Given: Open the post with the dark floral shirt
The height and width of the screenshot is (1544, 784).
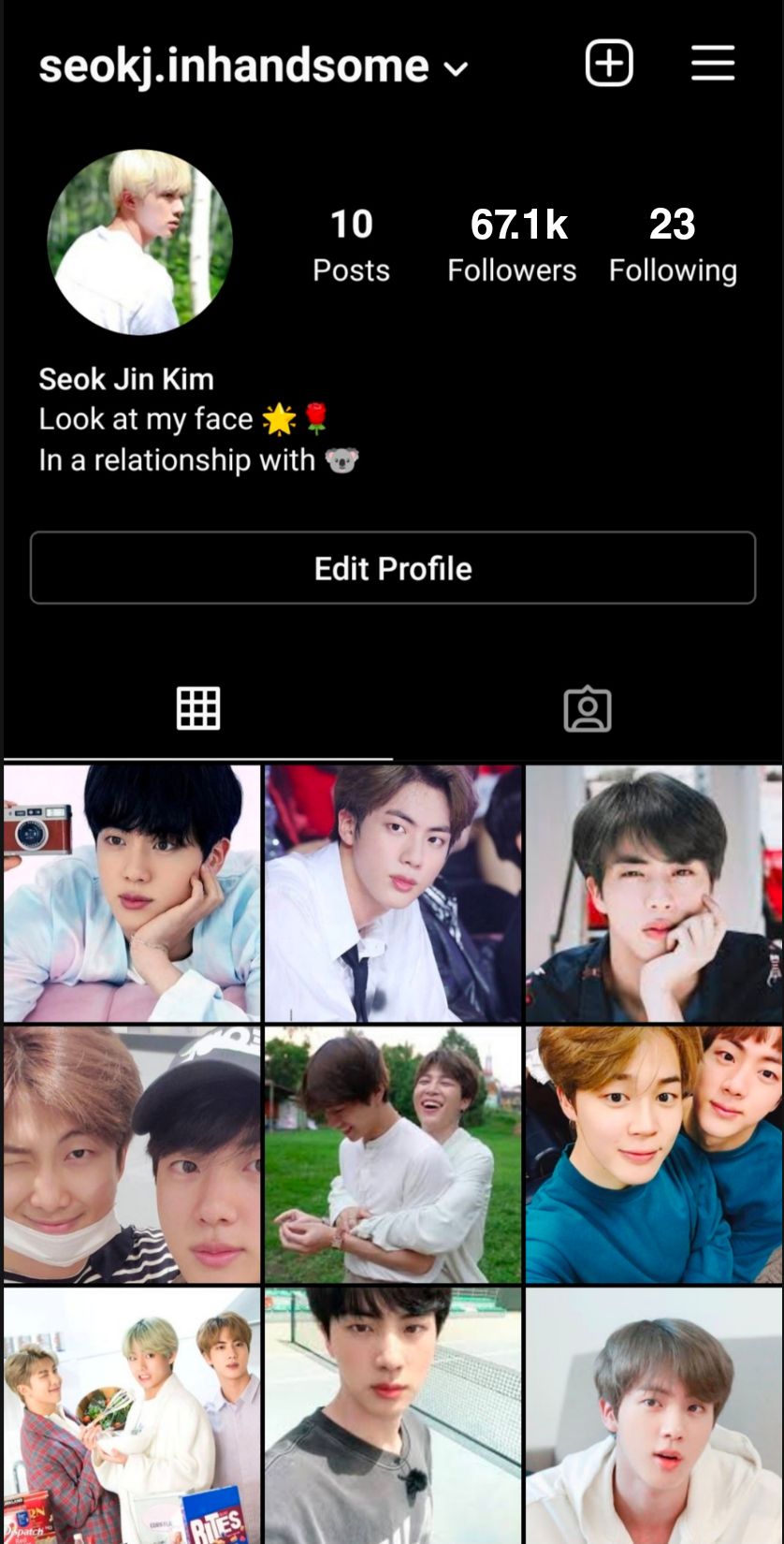Looking at the screenshot, I should tap(654, 893).
